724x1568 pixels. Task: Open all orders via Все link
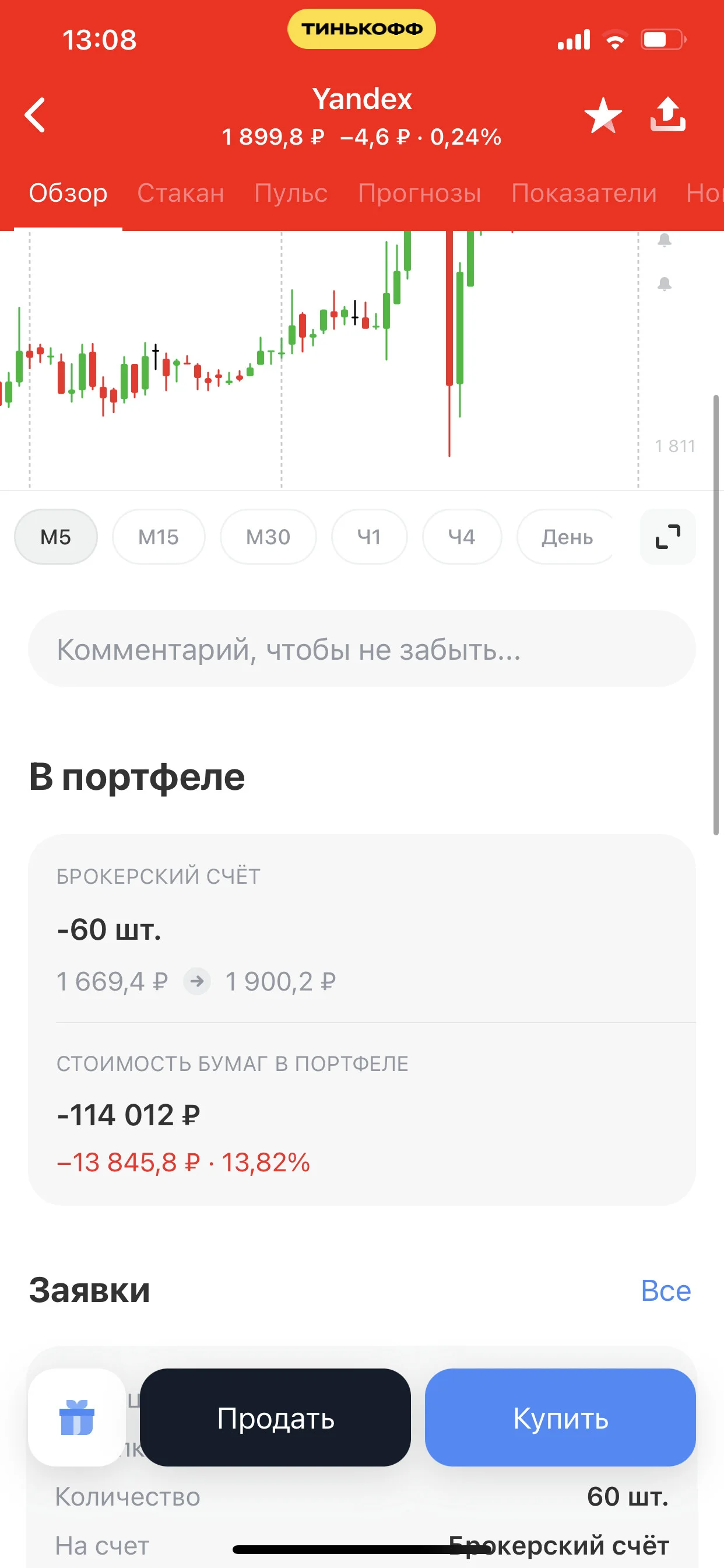click(x=666, y=1290)
